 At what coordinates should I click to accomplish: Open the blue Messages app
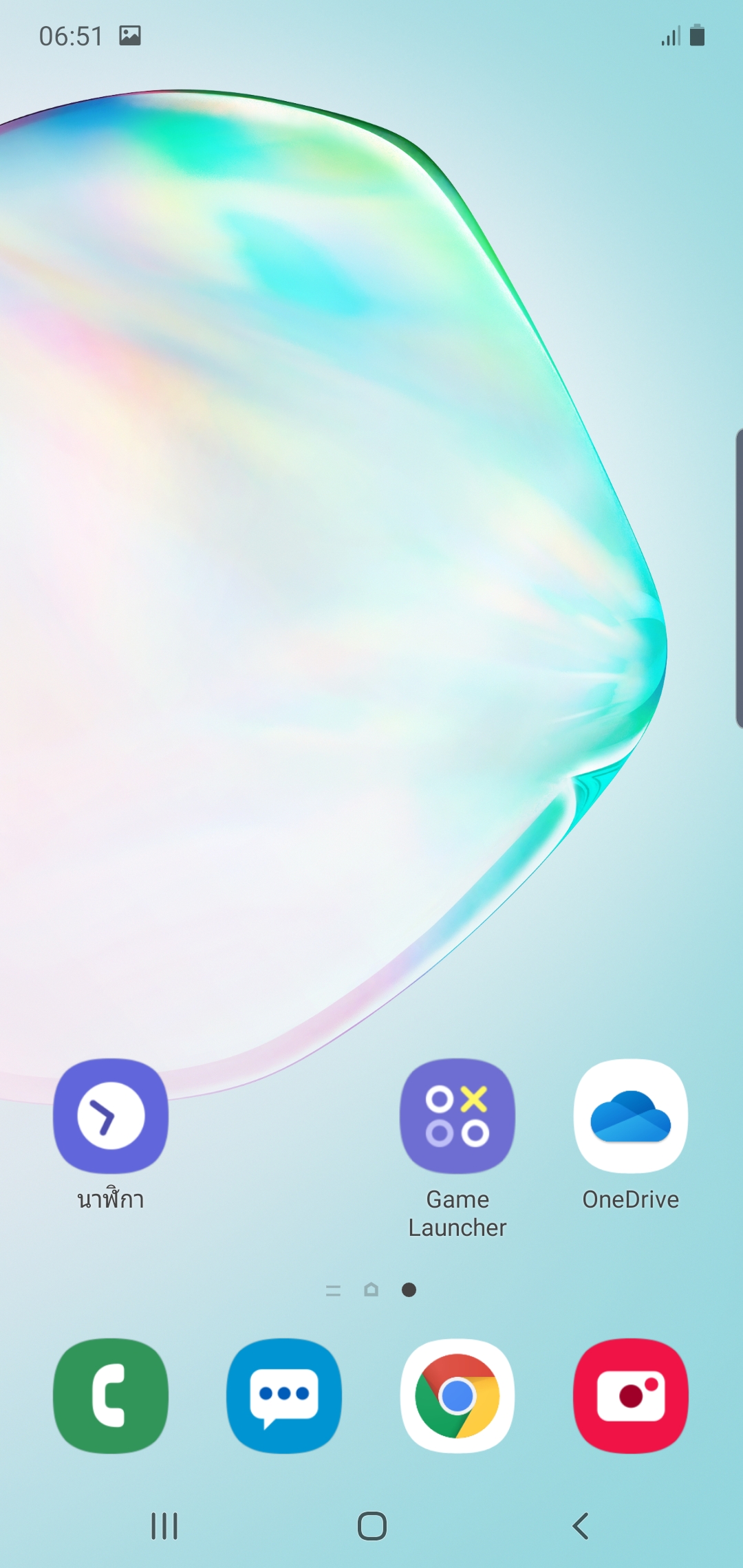point(284,1395)
